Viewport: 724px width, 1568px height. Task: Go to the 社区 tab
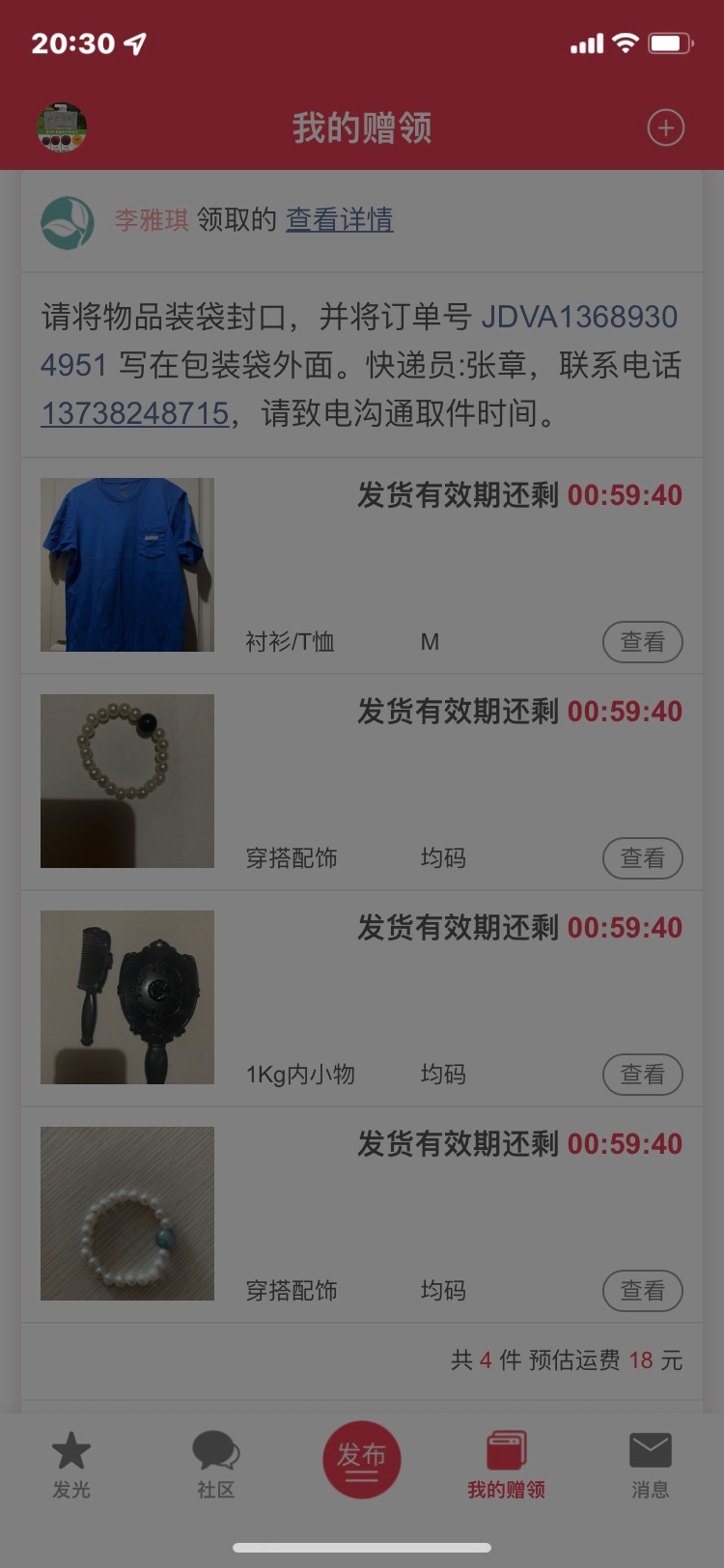[x=215, y=1464]
